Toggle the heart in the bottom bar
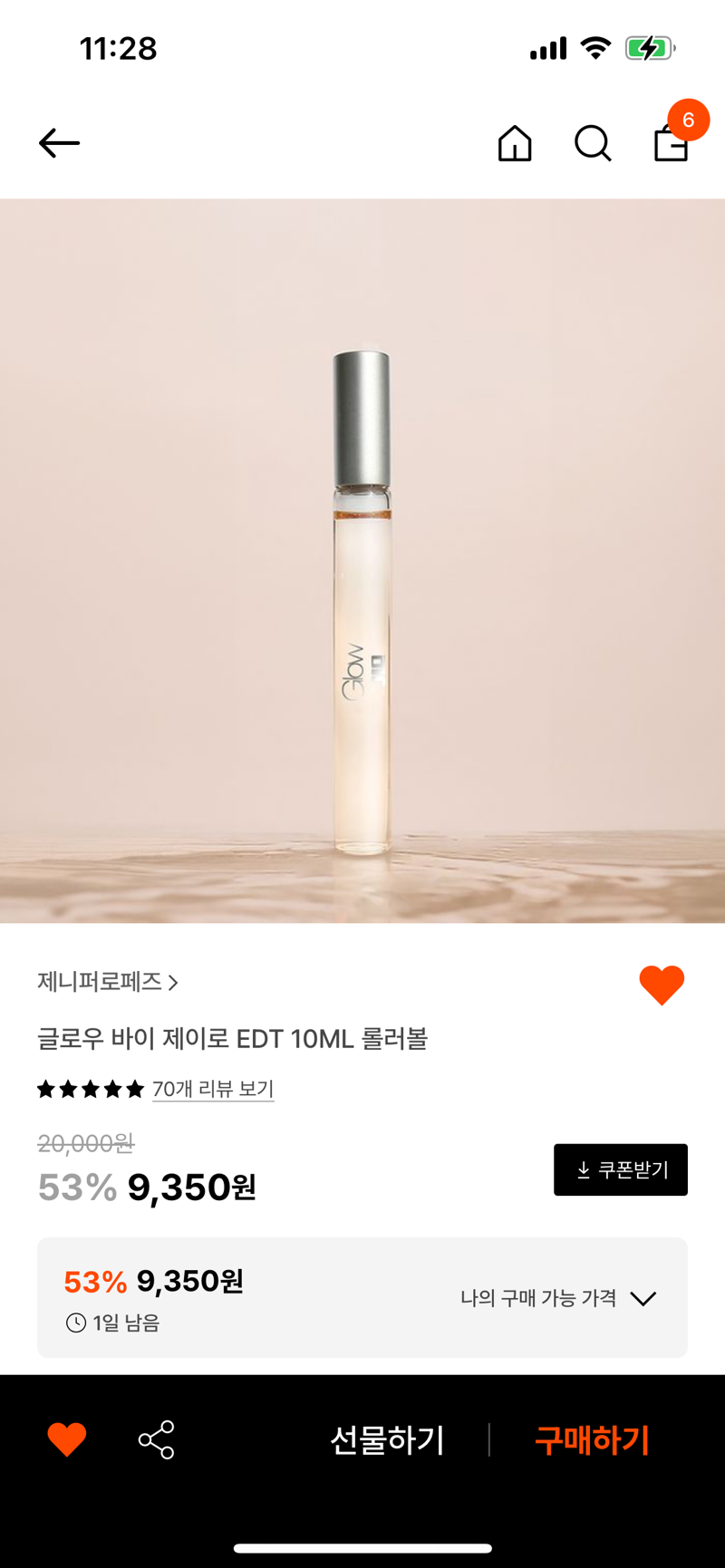Viewport: 725px width, 1568px height. [x=66, y=1439]
